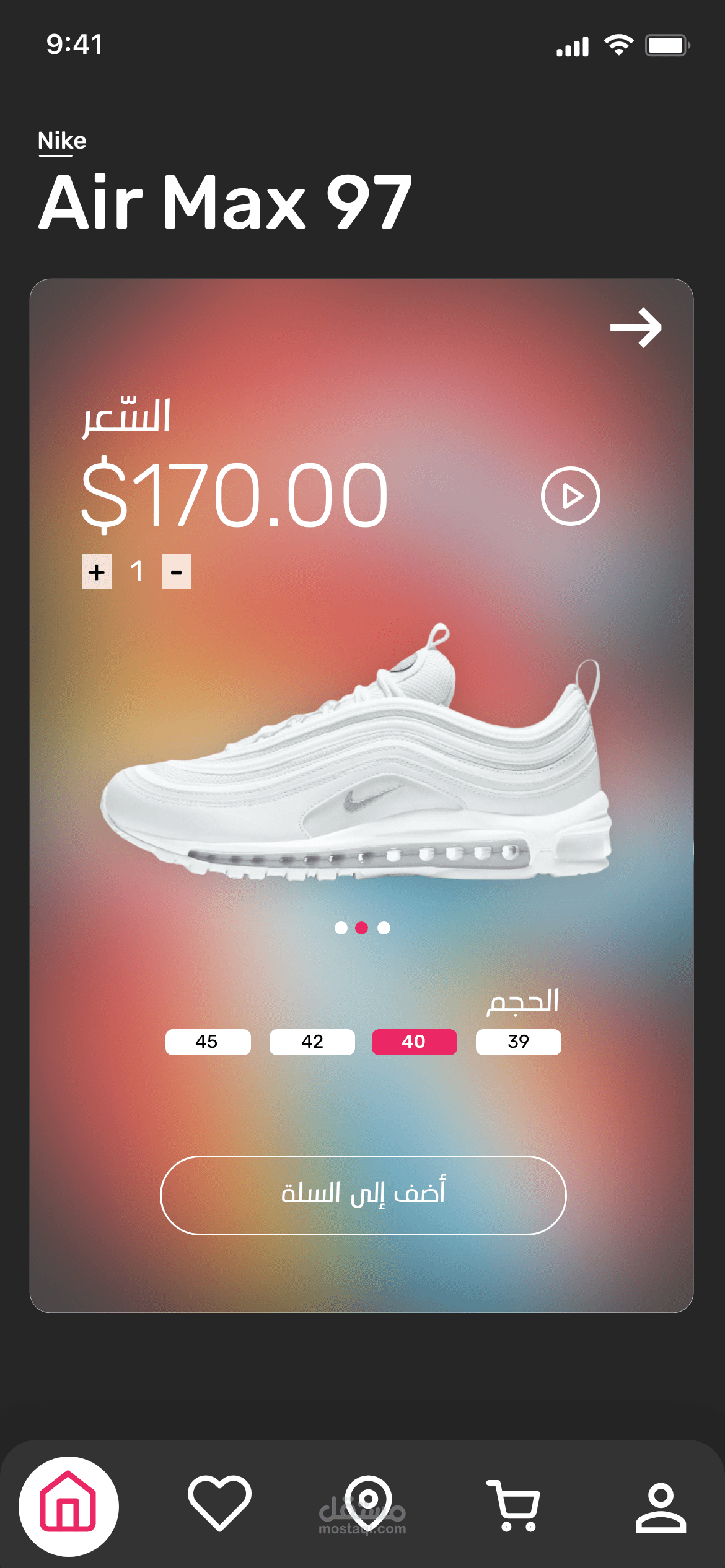Tap the arrow icon on the product card
Image resolution: width=725 pixels, height=1568 pixels.
[x=636, y=328]
